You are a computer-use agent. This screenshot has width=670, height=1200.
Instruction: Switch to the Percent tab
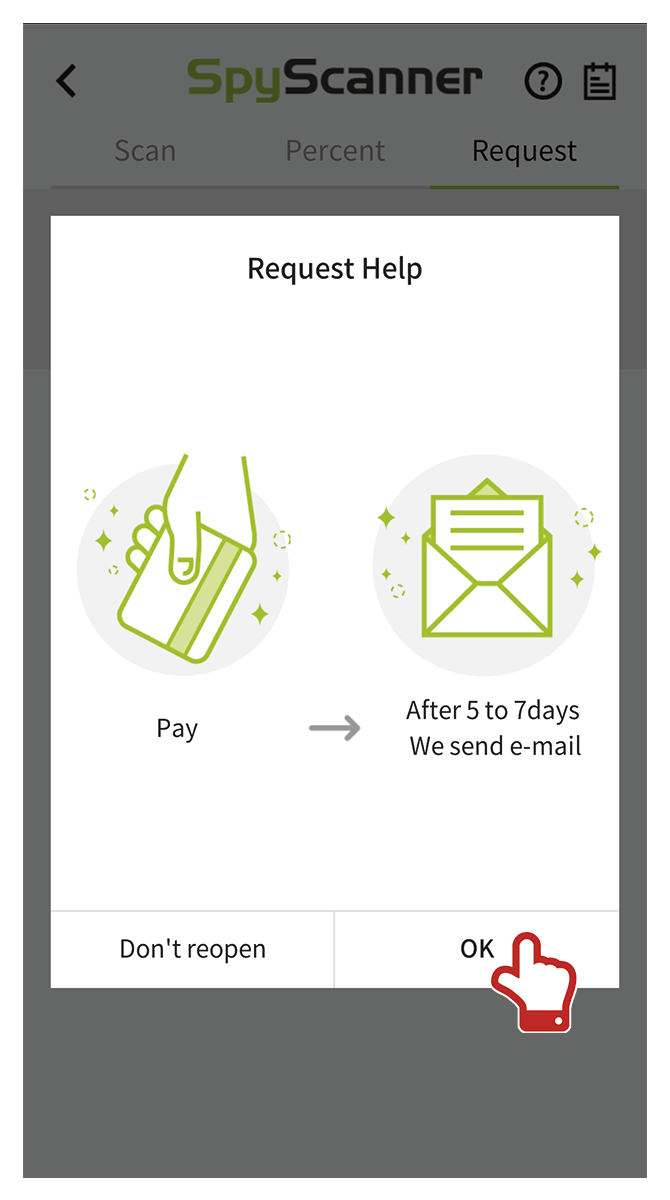tap(335, 151)
